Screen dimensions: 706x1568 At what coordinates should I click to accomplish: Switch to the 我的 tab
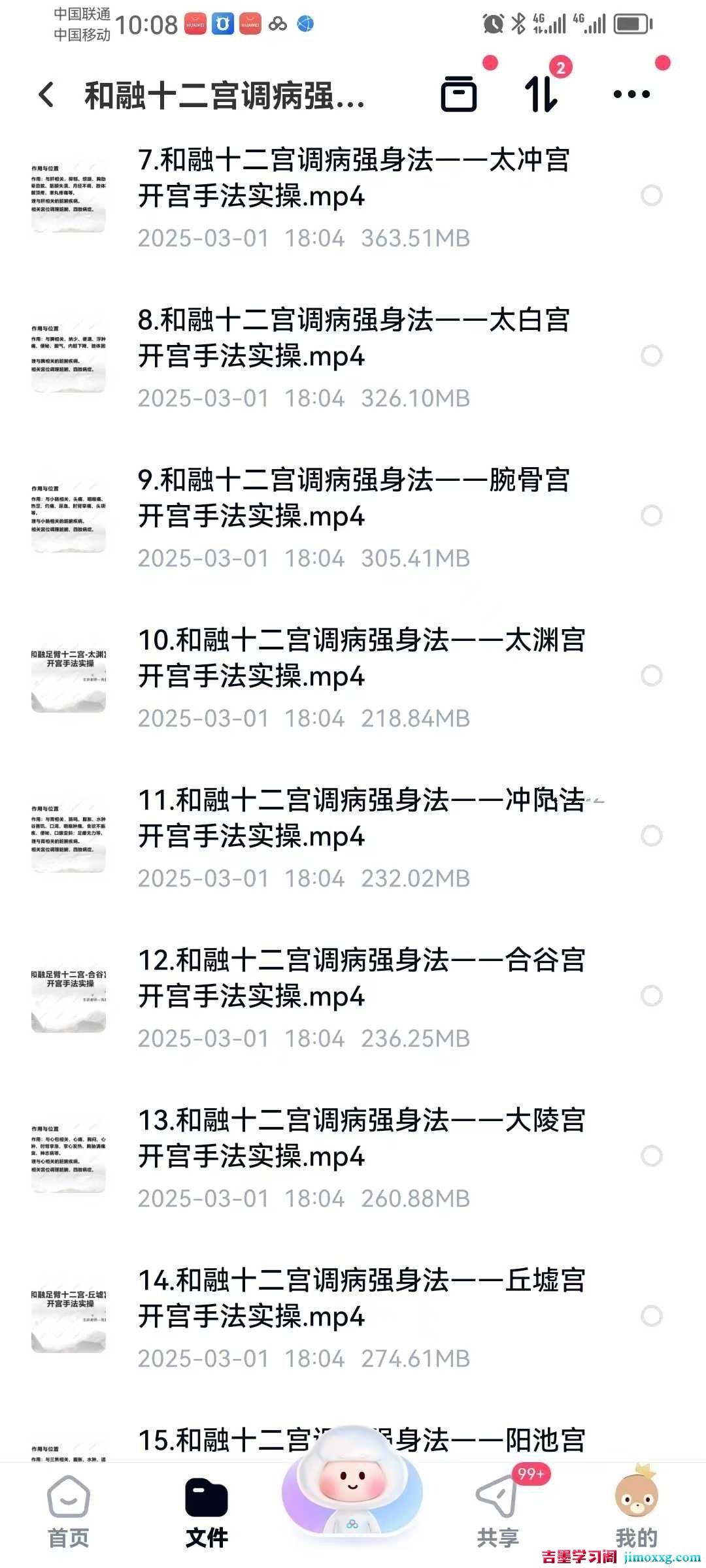click(636, 1511)
